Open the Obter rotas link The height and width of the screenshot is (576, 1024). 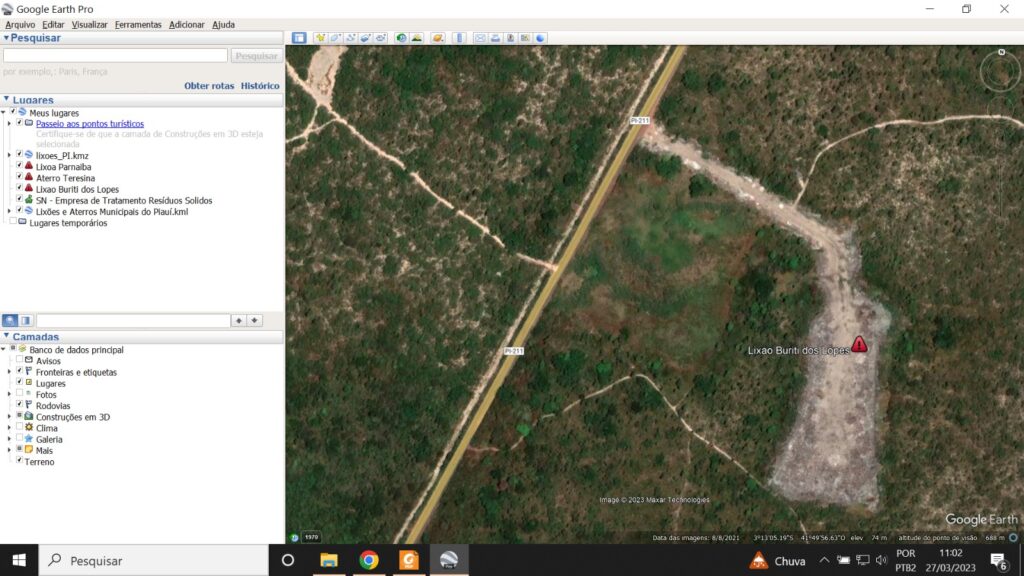click(x=209, y=86)
